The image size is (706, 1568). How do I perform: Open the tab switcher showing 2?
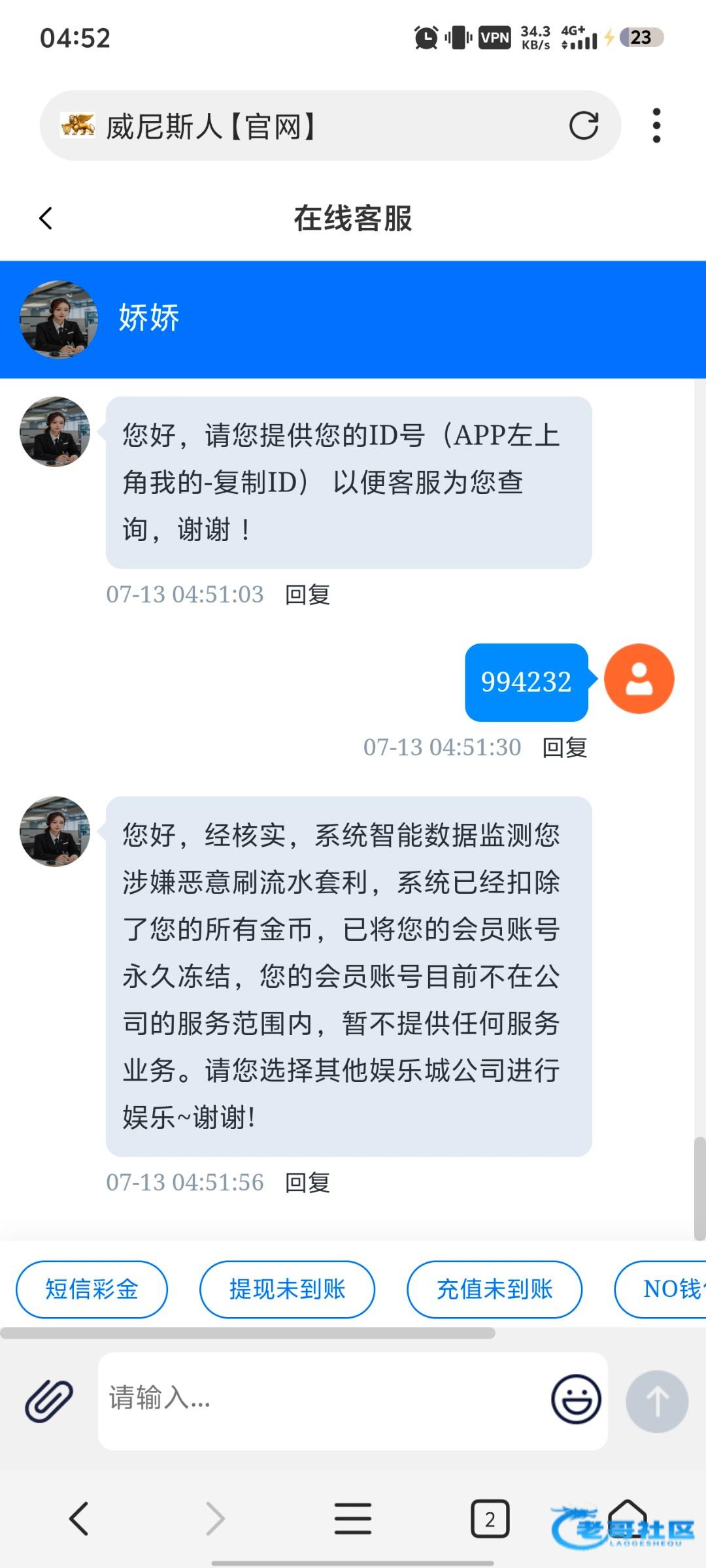[x=490, y=1518]
